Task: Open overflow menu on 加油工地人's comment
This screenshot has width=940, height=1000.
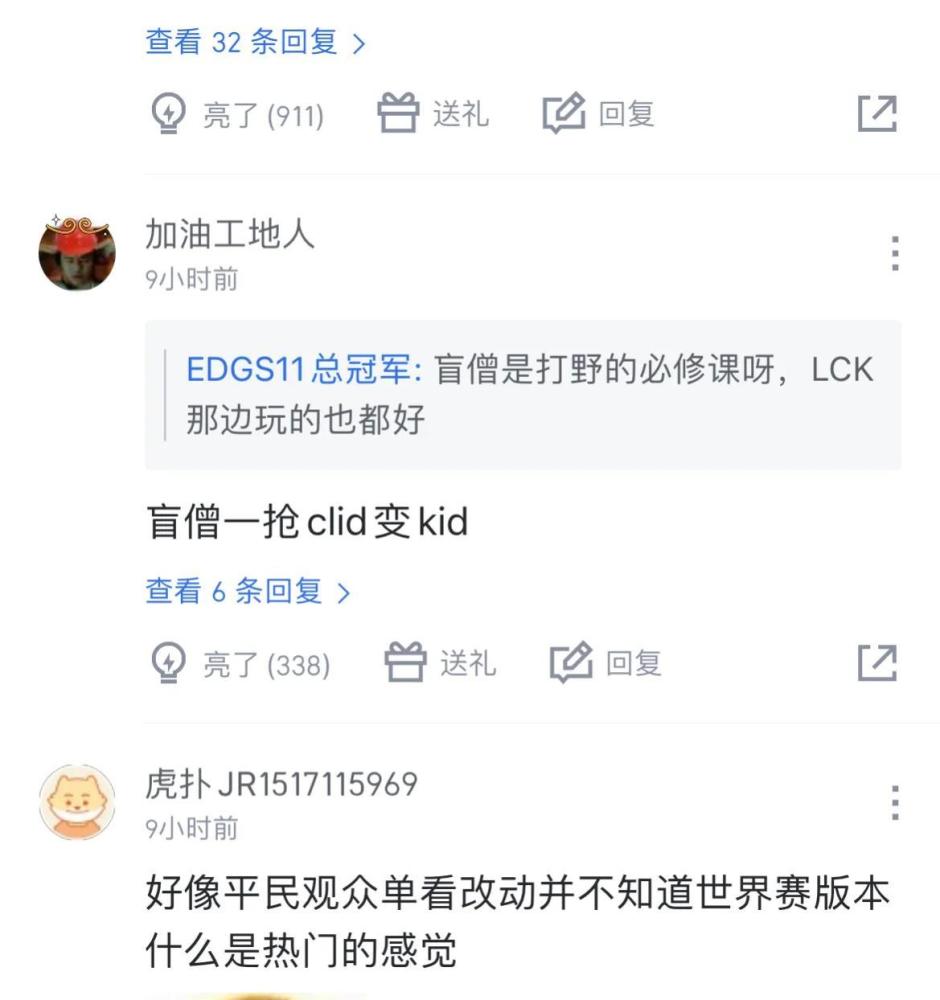Action: tap(895, 254)
